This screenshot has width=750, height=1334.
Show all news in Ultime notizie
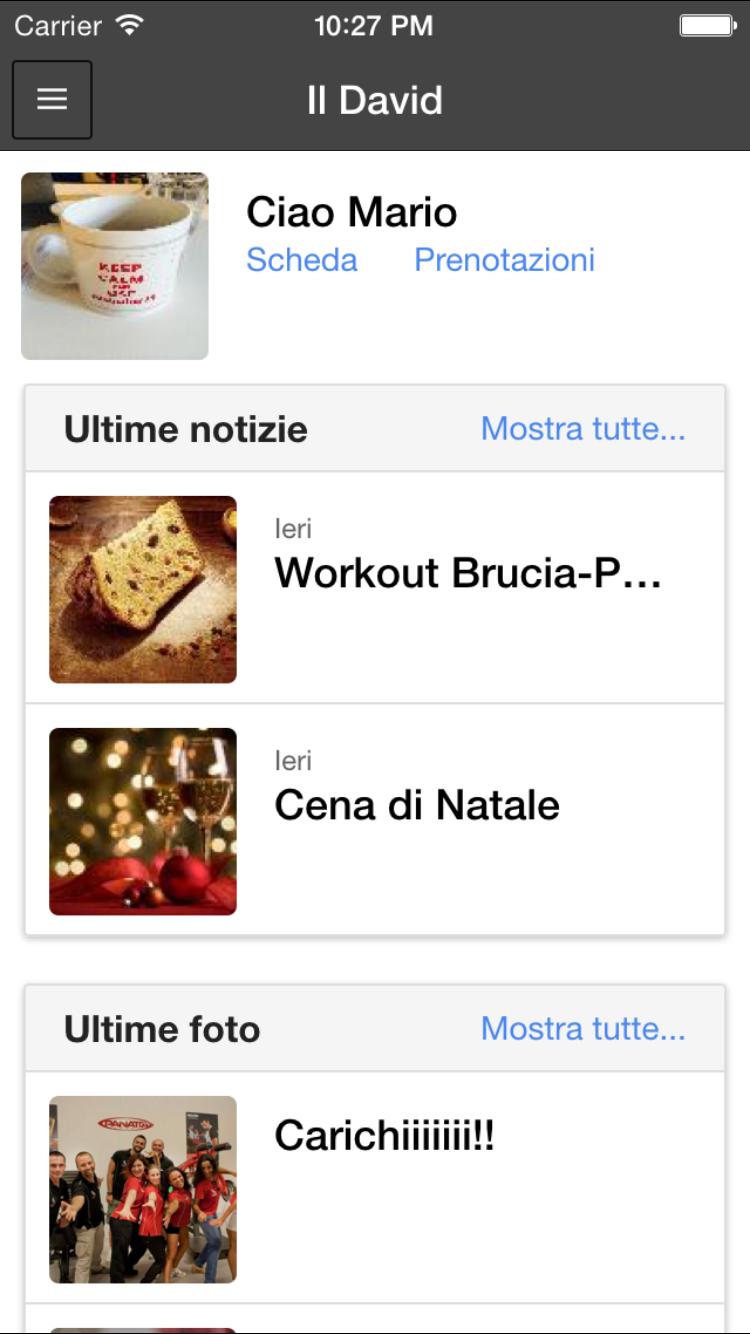point(582,429)
